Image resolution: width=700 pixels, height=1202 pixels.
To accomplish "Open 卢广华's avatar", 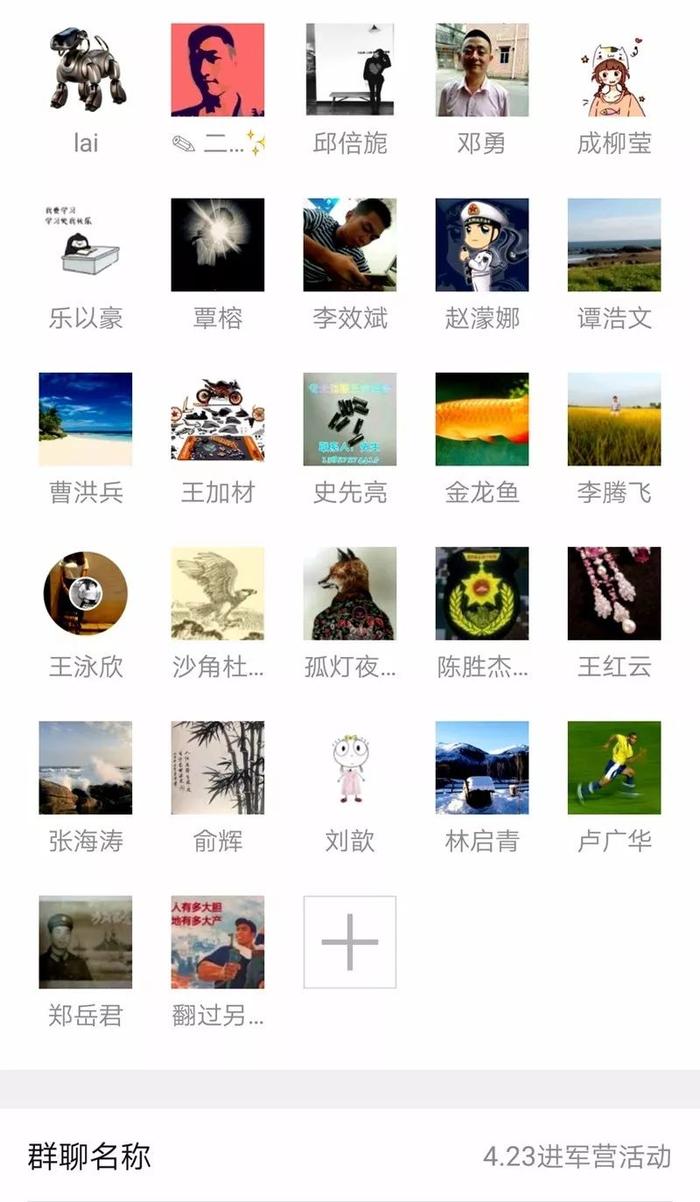I will [614, 768].
